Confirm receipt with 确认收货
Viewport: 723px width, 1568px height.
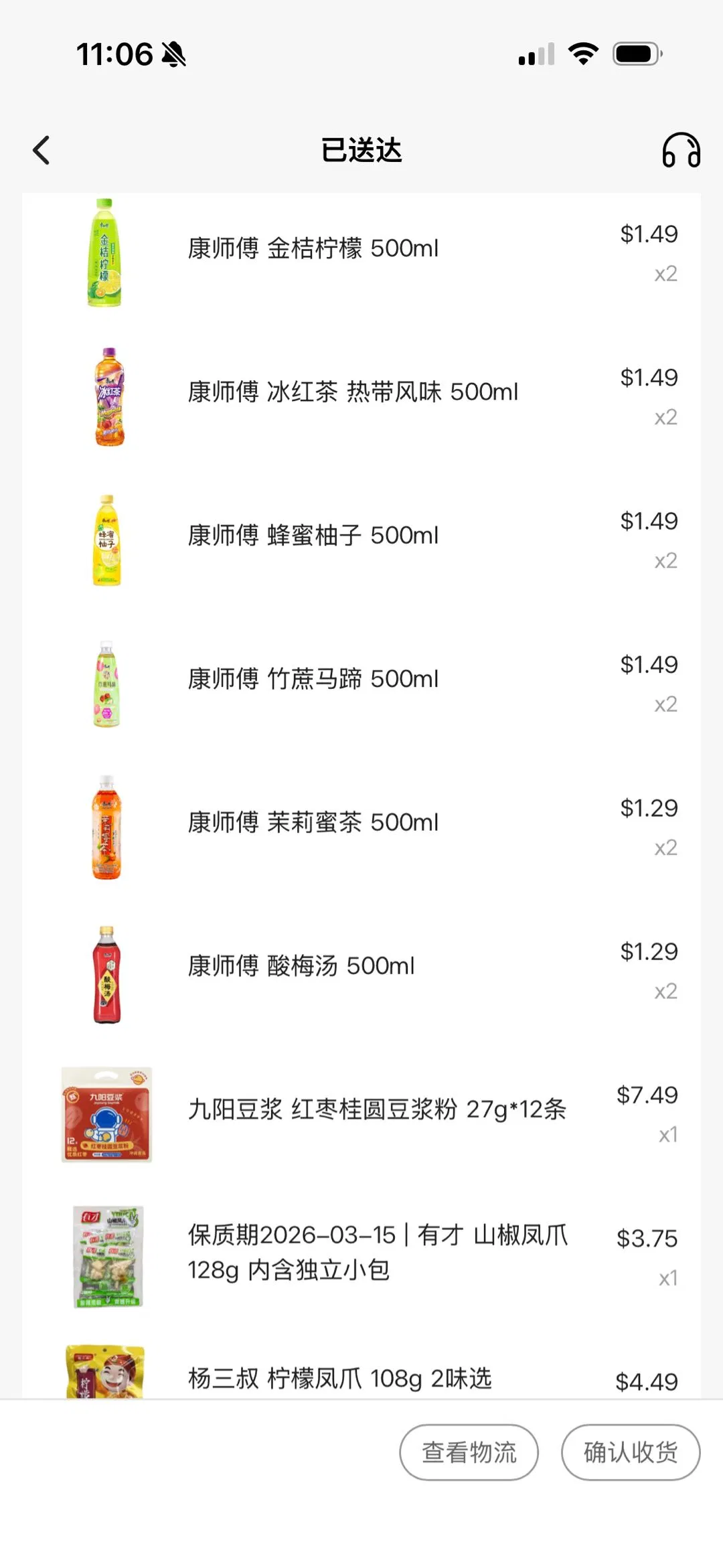(630, 1452)
